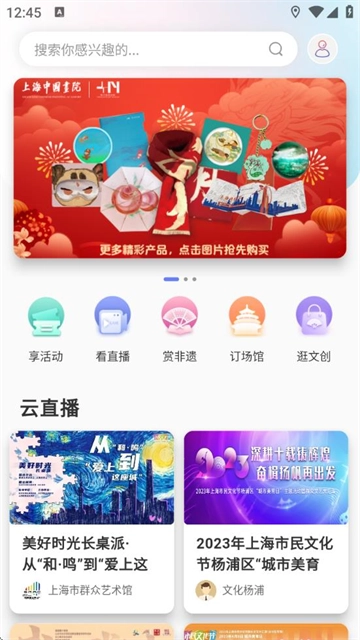Screen dimensions: 360x640
Task: Open 看直播 live streams
Action: pos(113,329)
